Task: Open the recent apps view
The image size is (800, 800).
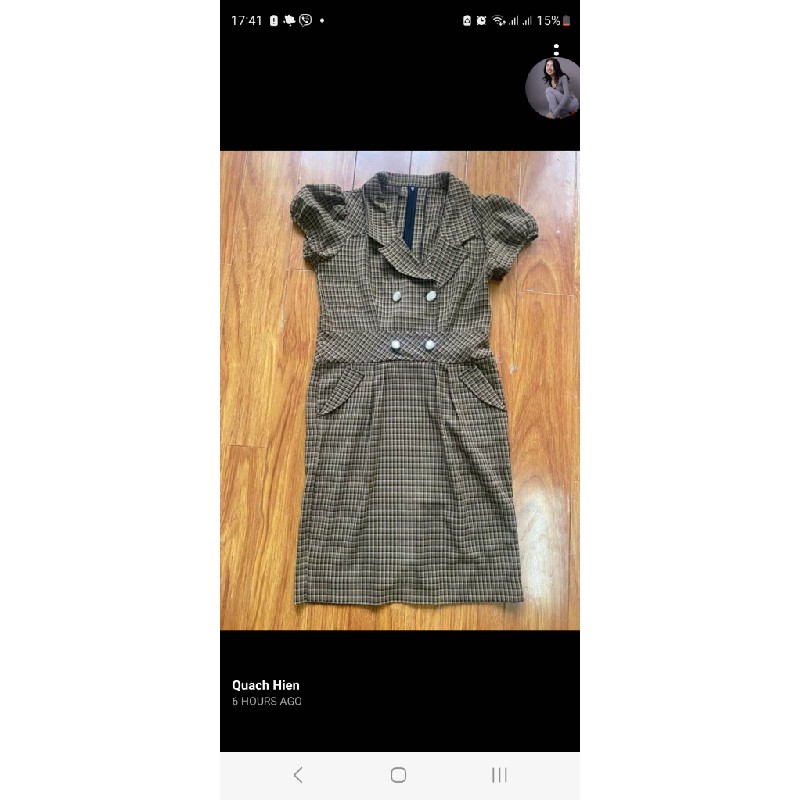Action: point(499,775)
